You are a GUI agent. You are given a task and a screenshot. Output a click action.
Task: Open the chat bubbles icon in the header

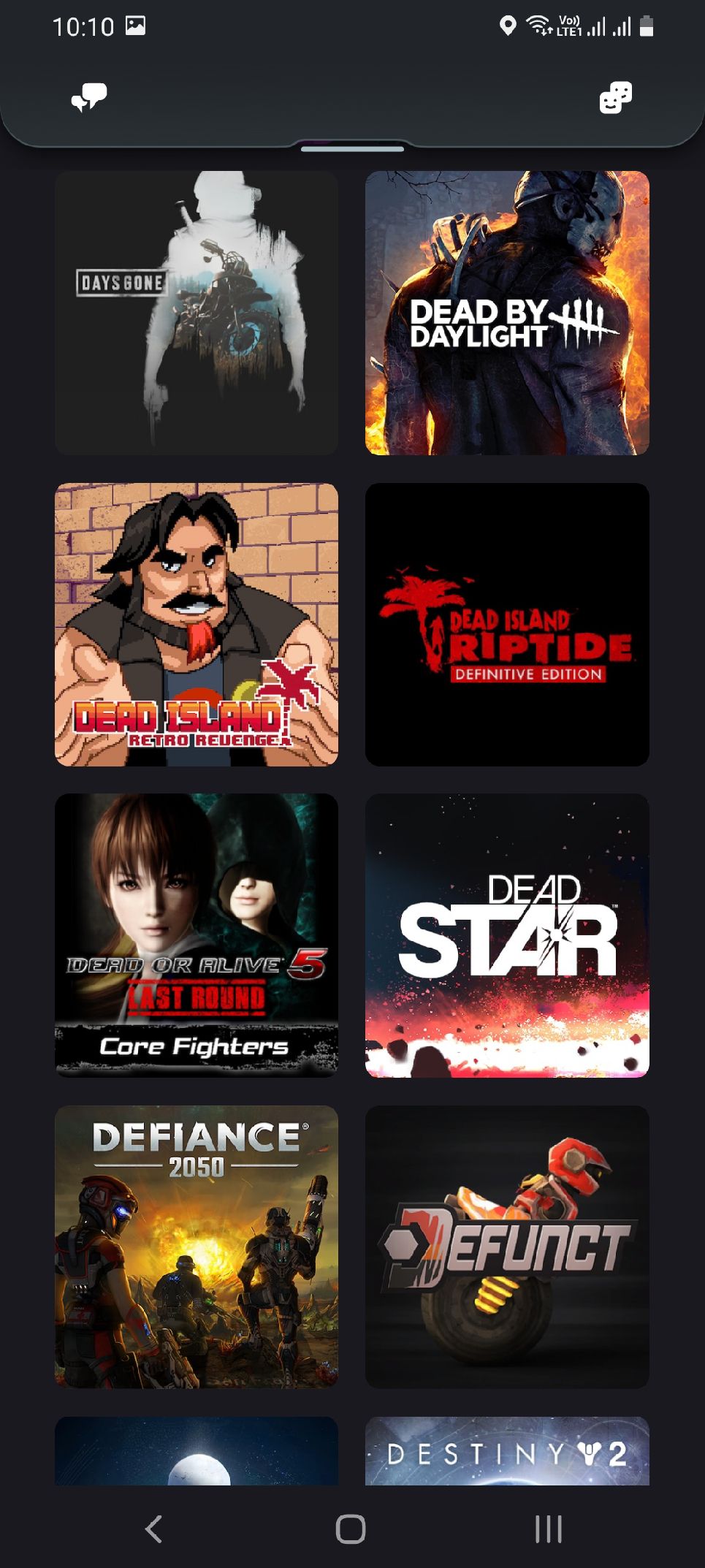click(89, 97)
